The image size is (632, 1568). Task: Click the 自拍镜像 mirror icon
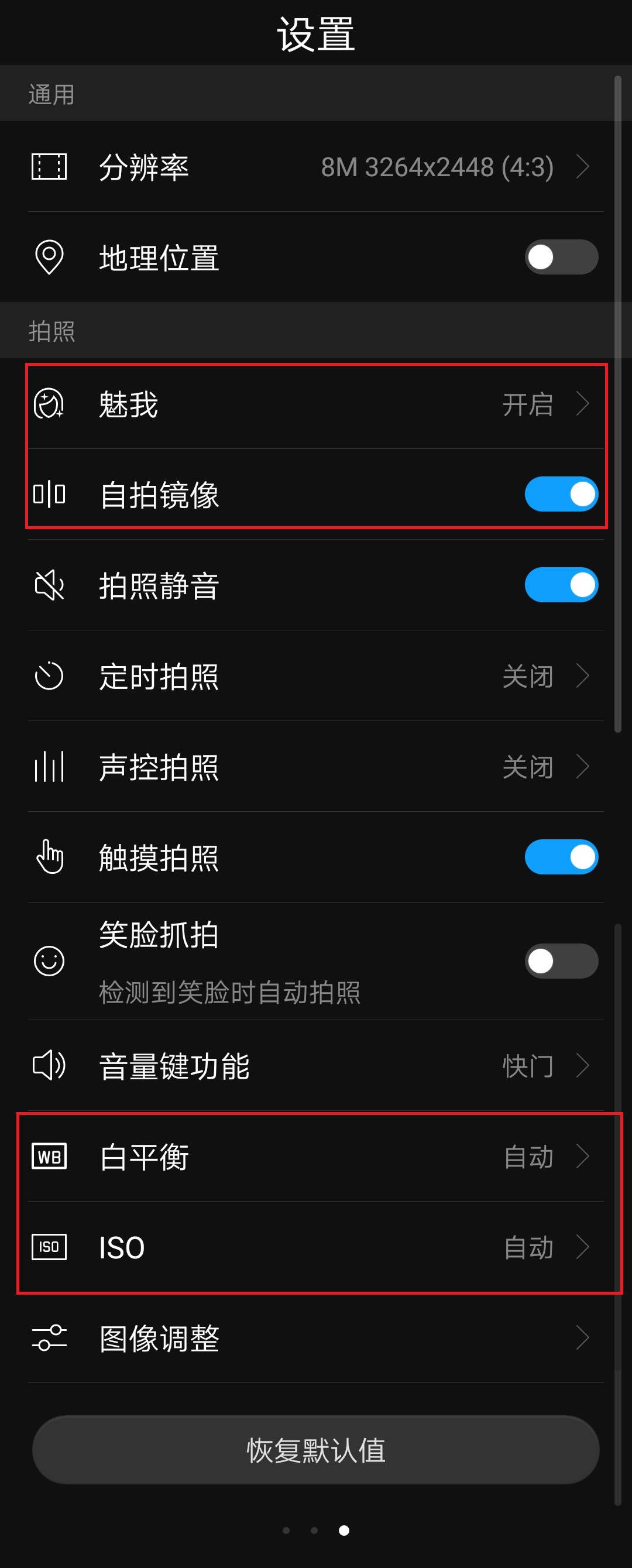tap(50, 494)
